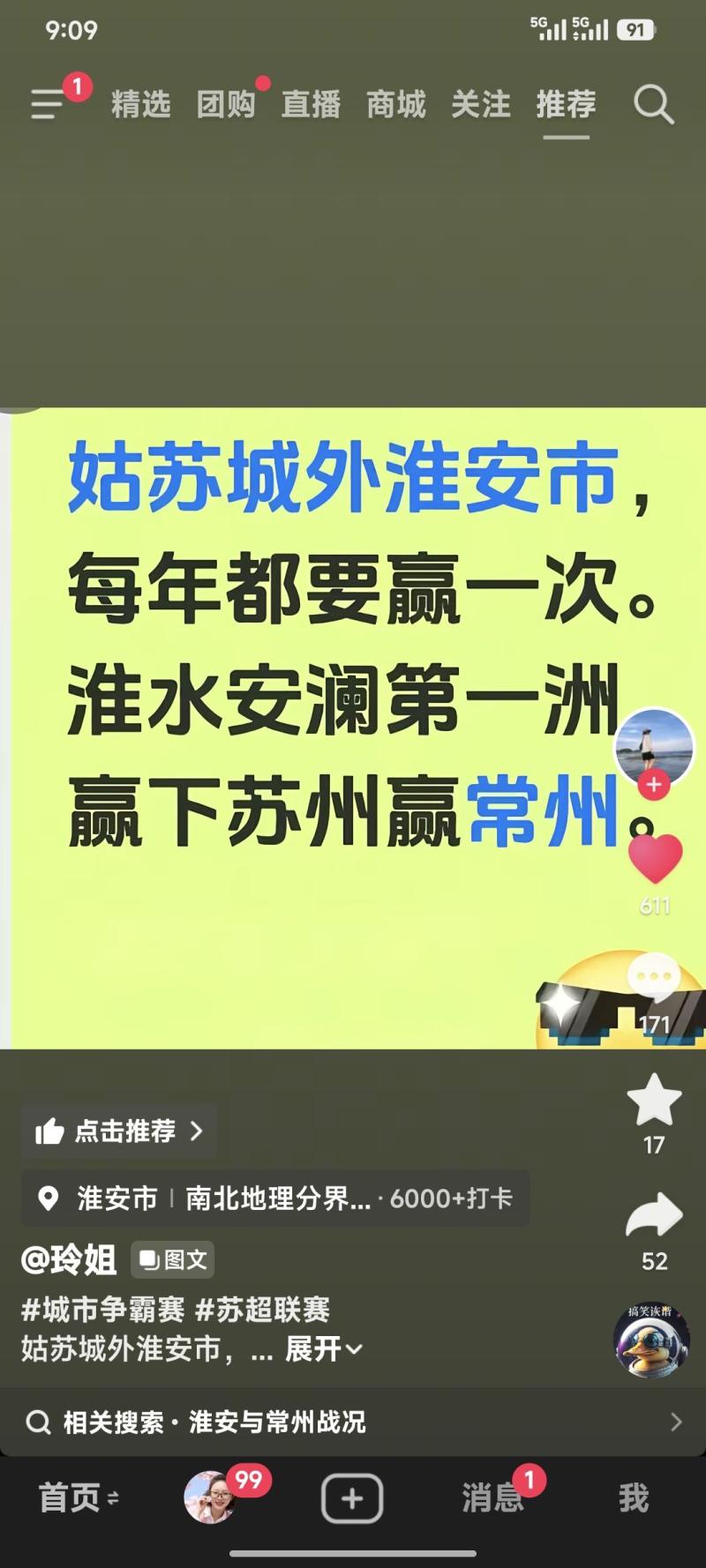Open related search 淮安与常州战况
Image resolution: width=706 pixels, height=1568 pixels.
353,1422
